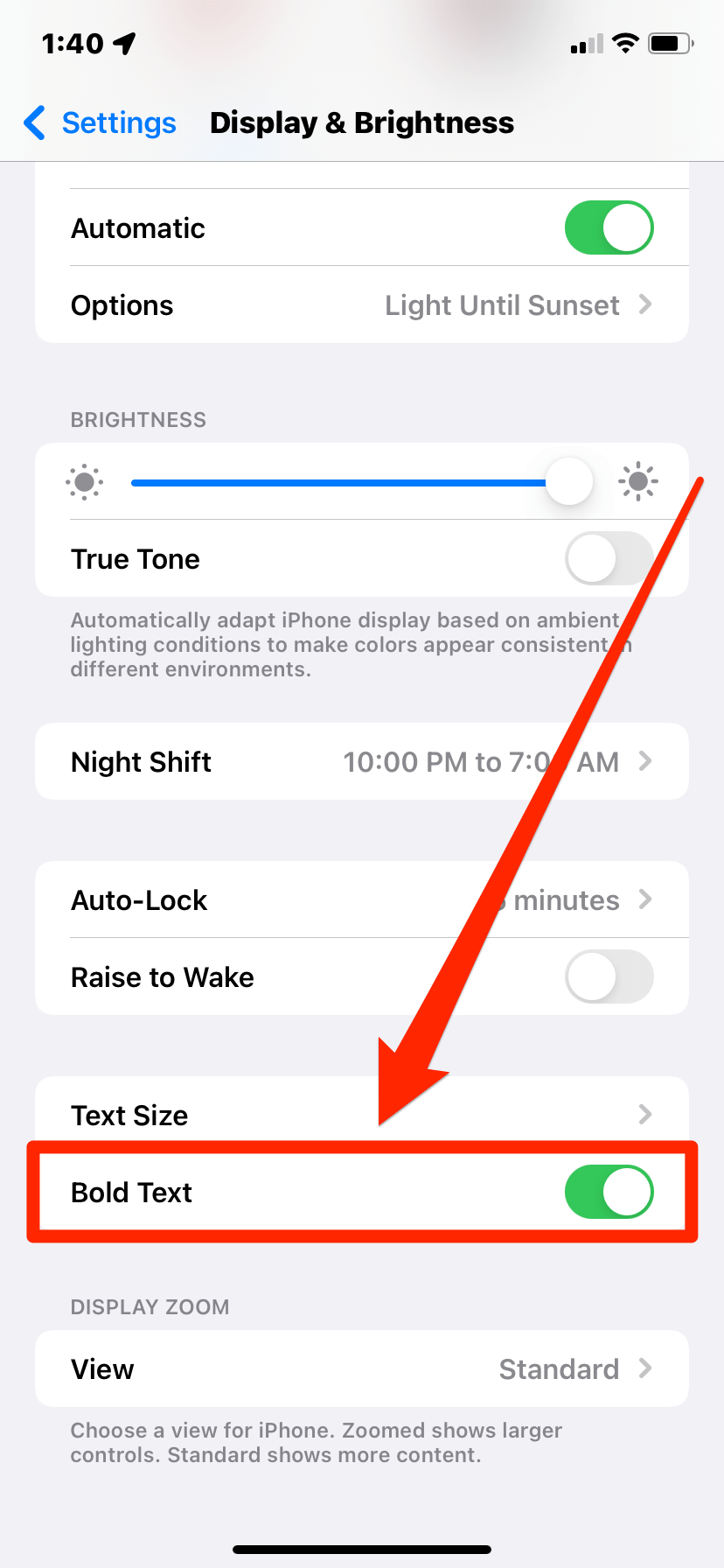Open Auto-Lock settings
This screenshot has height=1568, width=724.
(x=362, y=899)
